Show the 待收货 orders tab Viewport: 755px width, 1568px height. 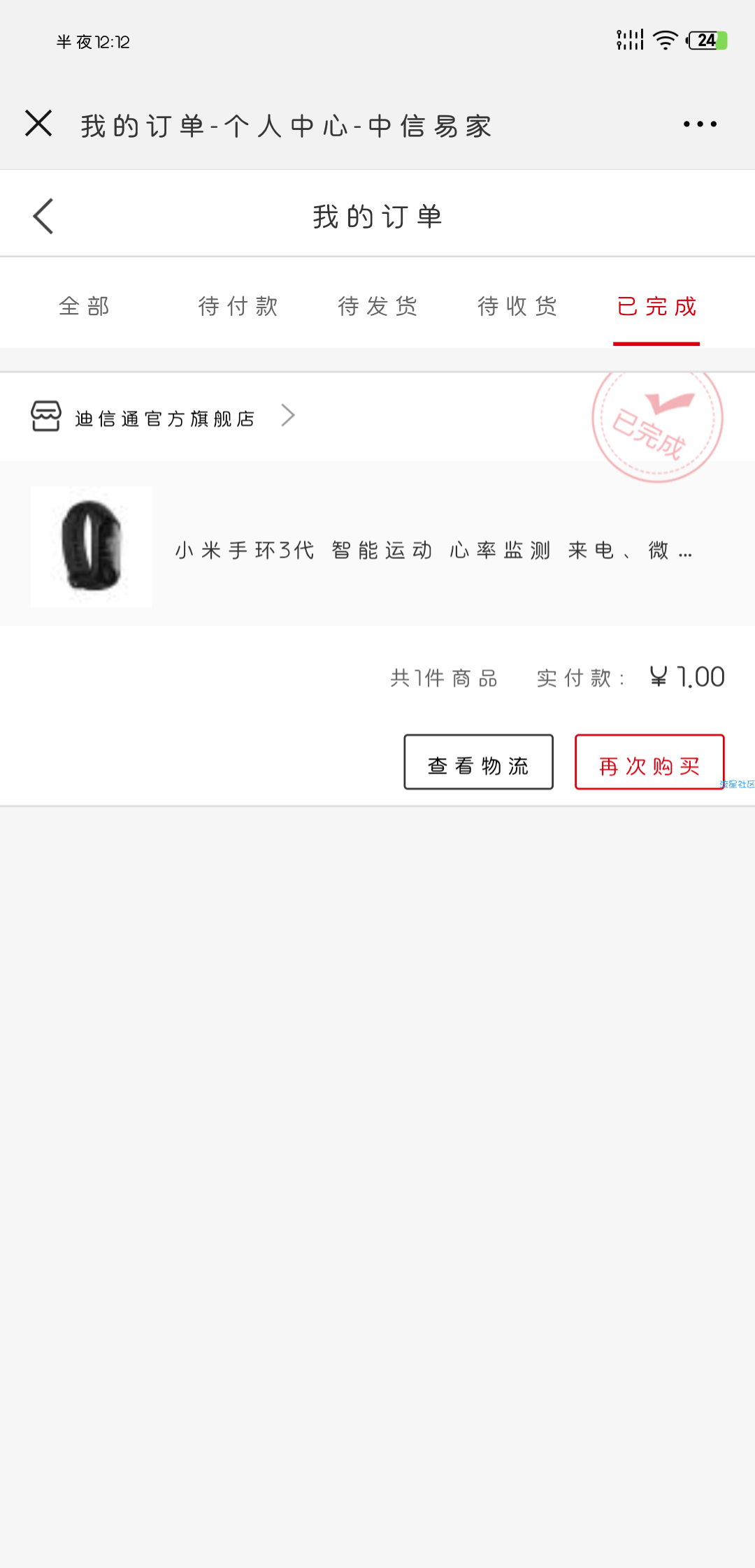[x=517, y=306]
